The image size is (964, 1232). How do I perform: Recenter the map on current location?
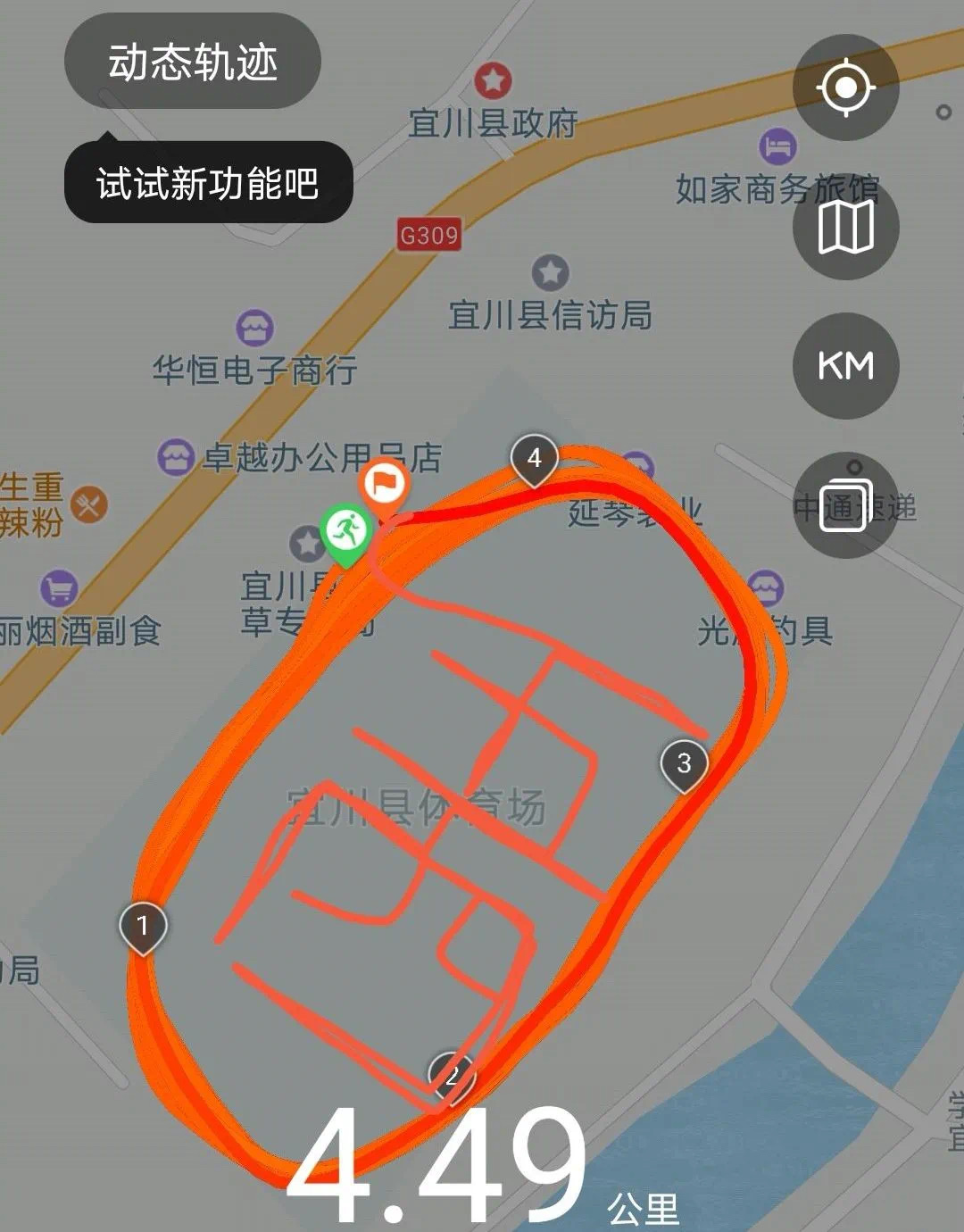pos(845,87)
